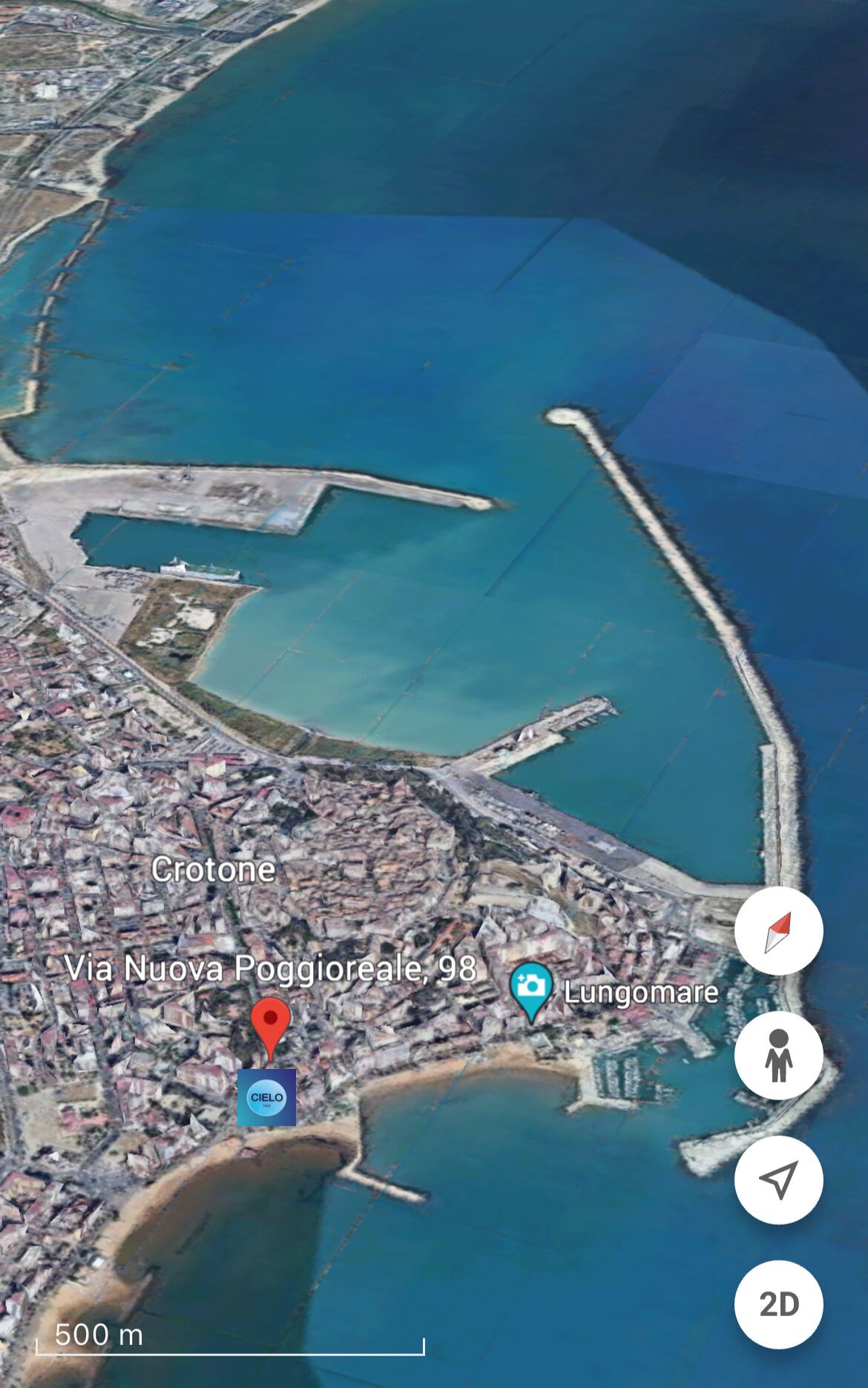Enter Street View with the pegman button

[778, 1055]
